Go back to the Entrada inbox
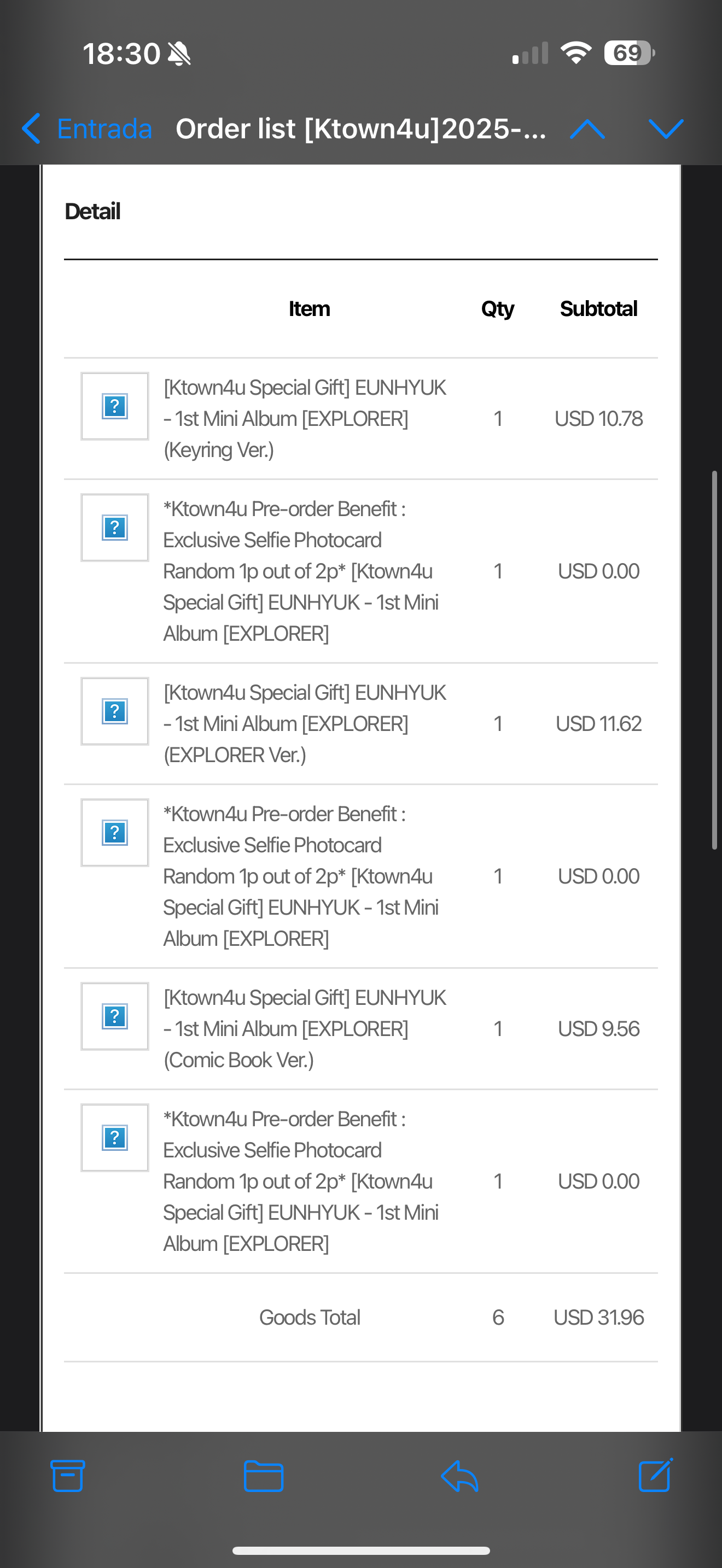Image resolution: width=722 pixels, height=1568 pixels. coord(86,128)
